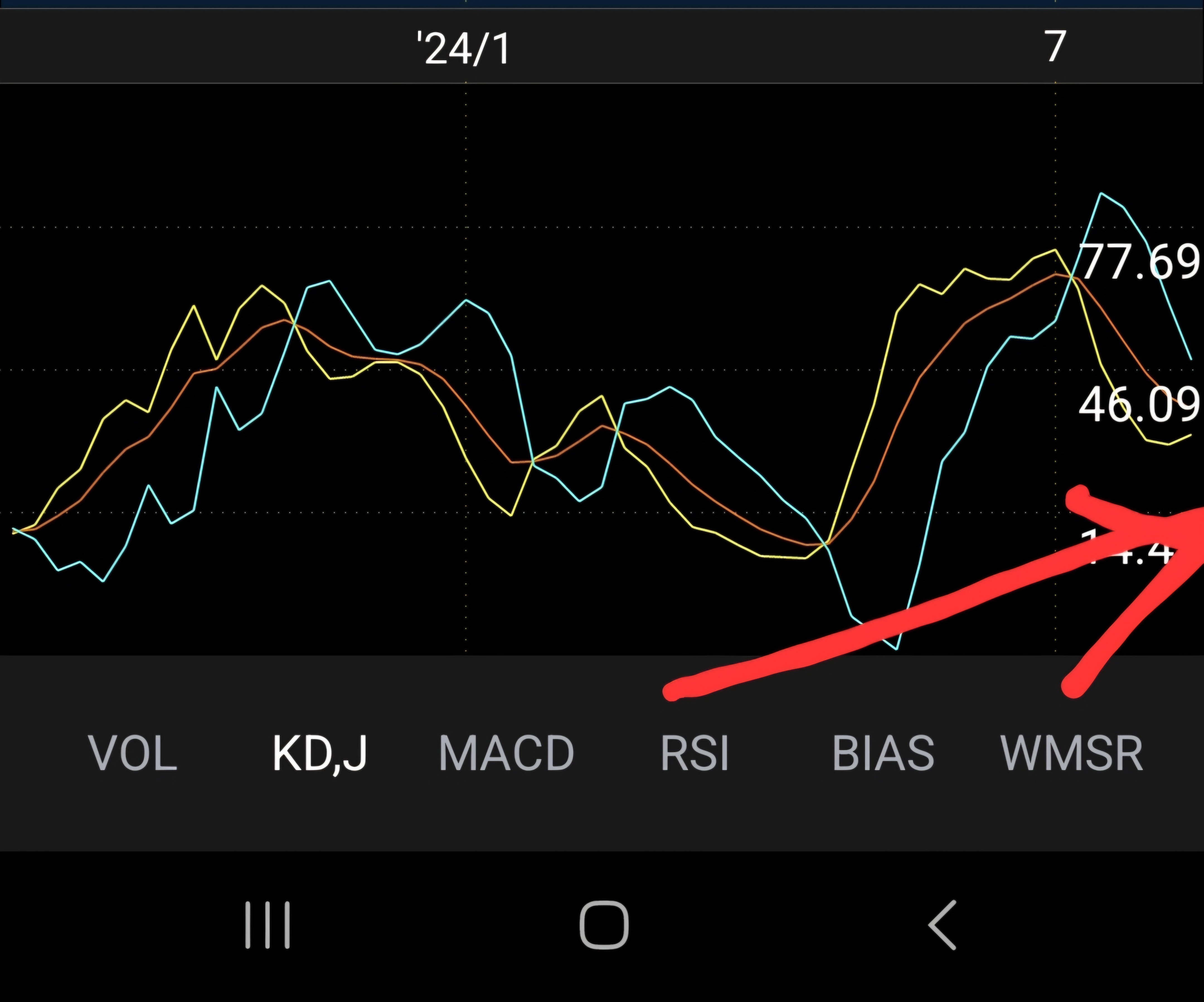Tap the system back button
Viewport: 1204px width, 1002px height.
tap(942, 925)
